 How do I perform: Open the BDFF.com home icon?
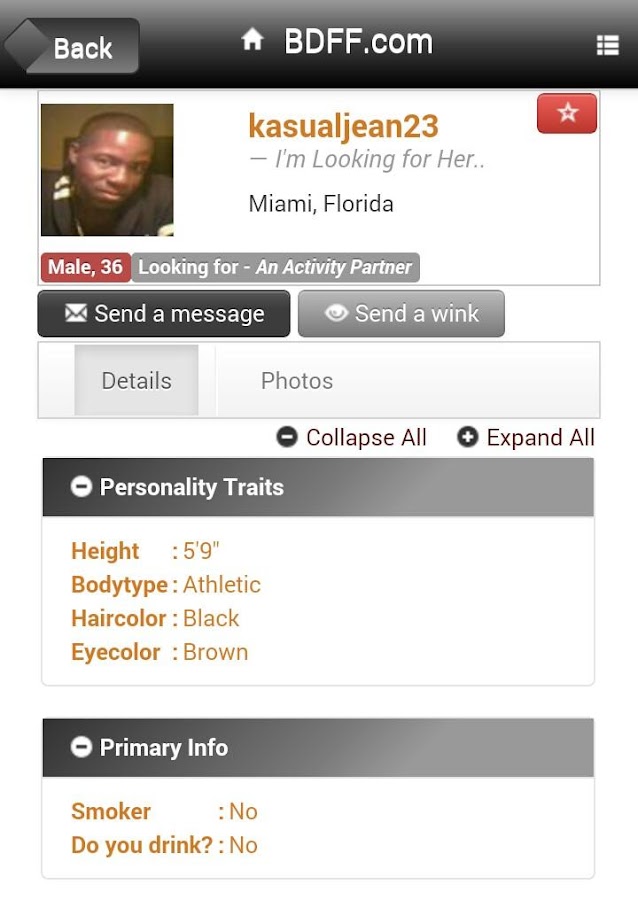(x=252, y=41)
